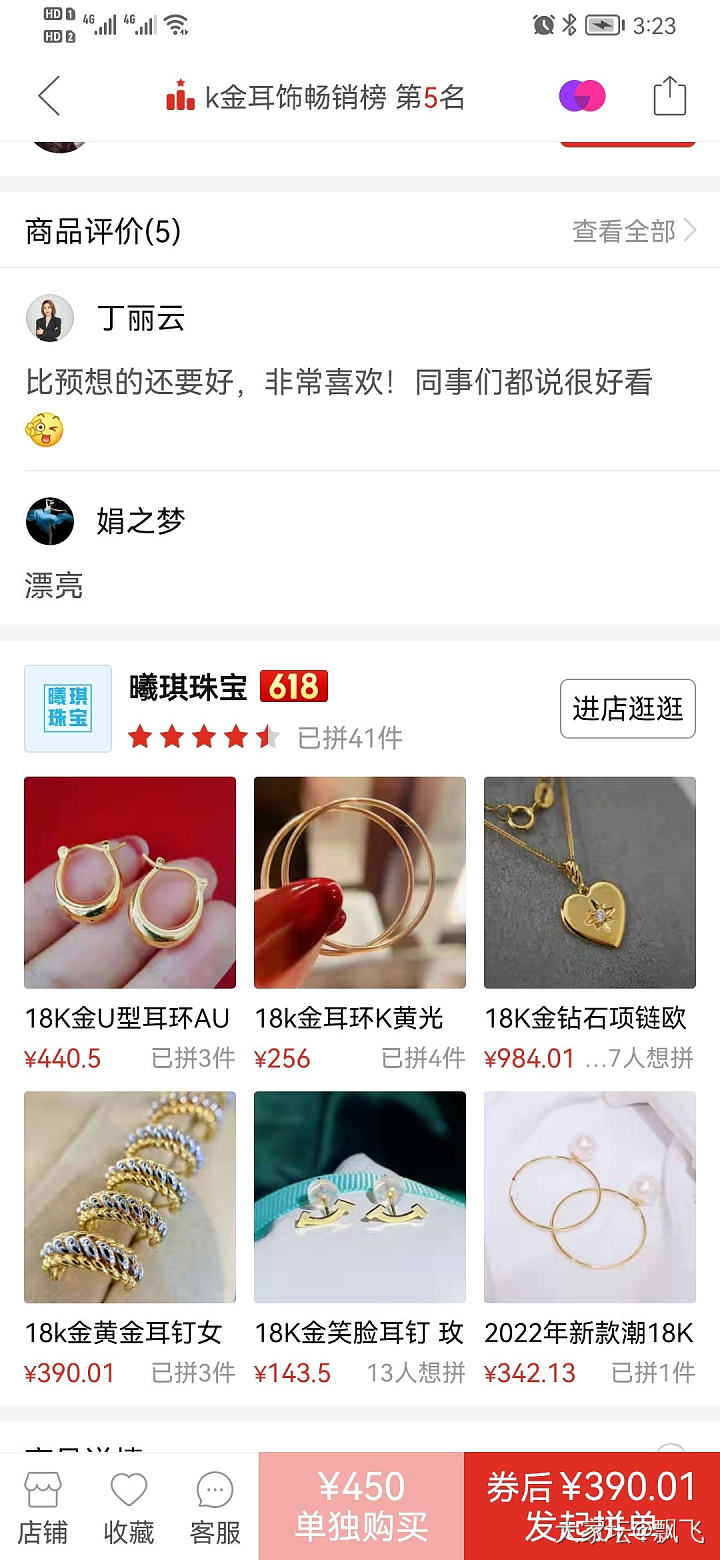Open the 曦琪珠宝 store logo
720x1560 pixels.
click(x=68, y=708)
